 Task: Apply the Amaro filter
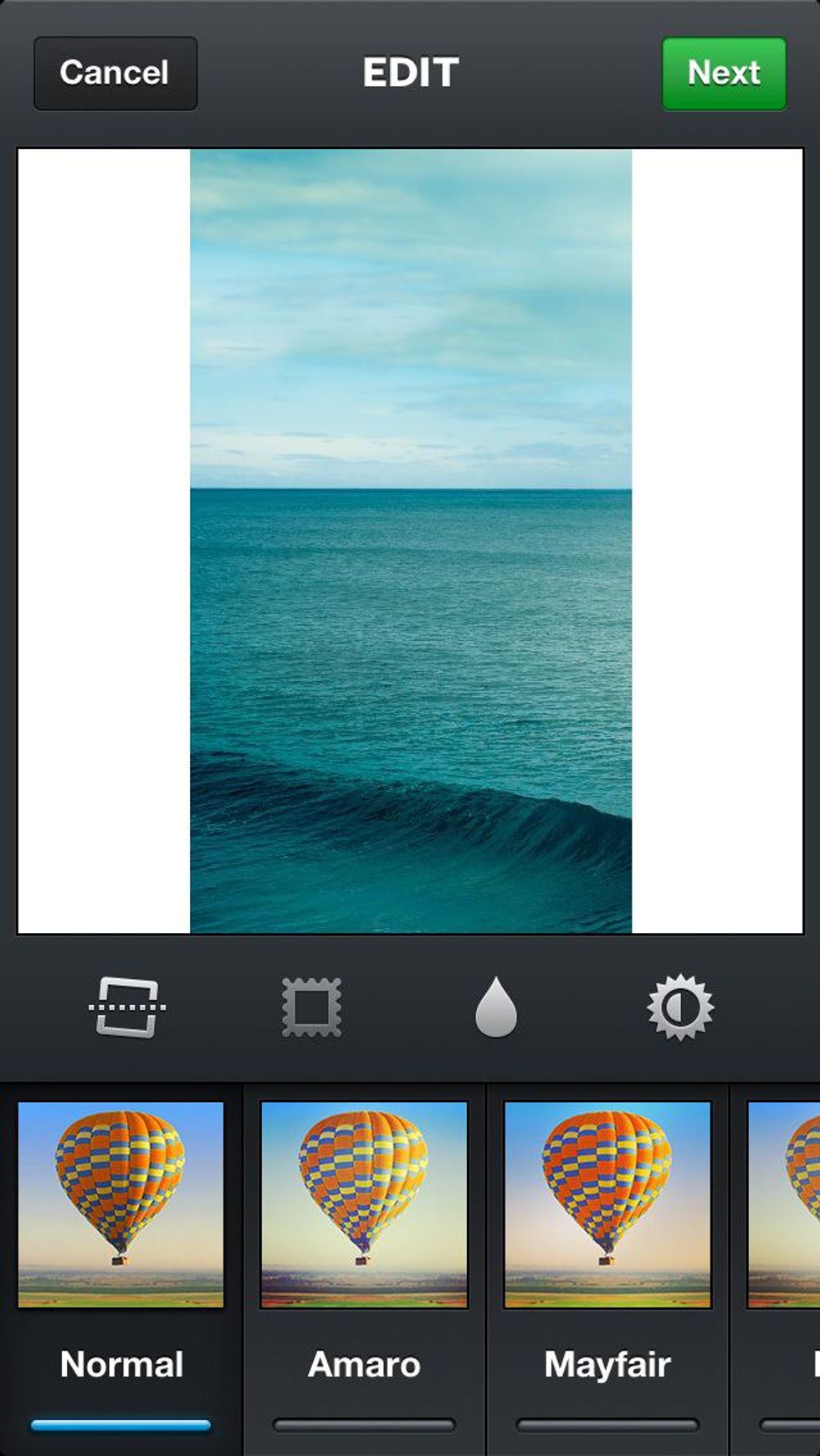(364, 1205)
